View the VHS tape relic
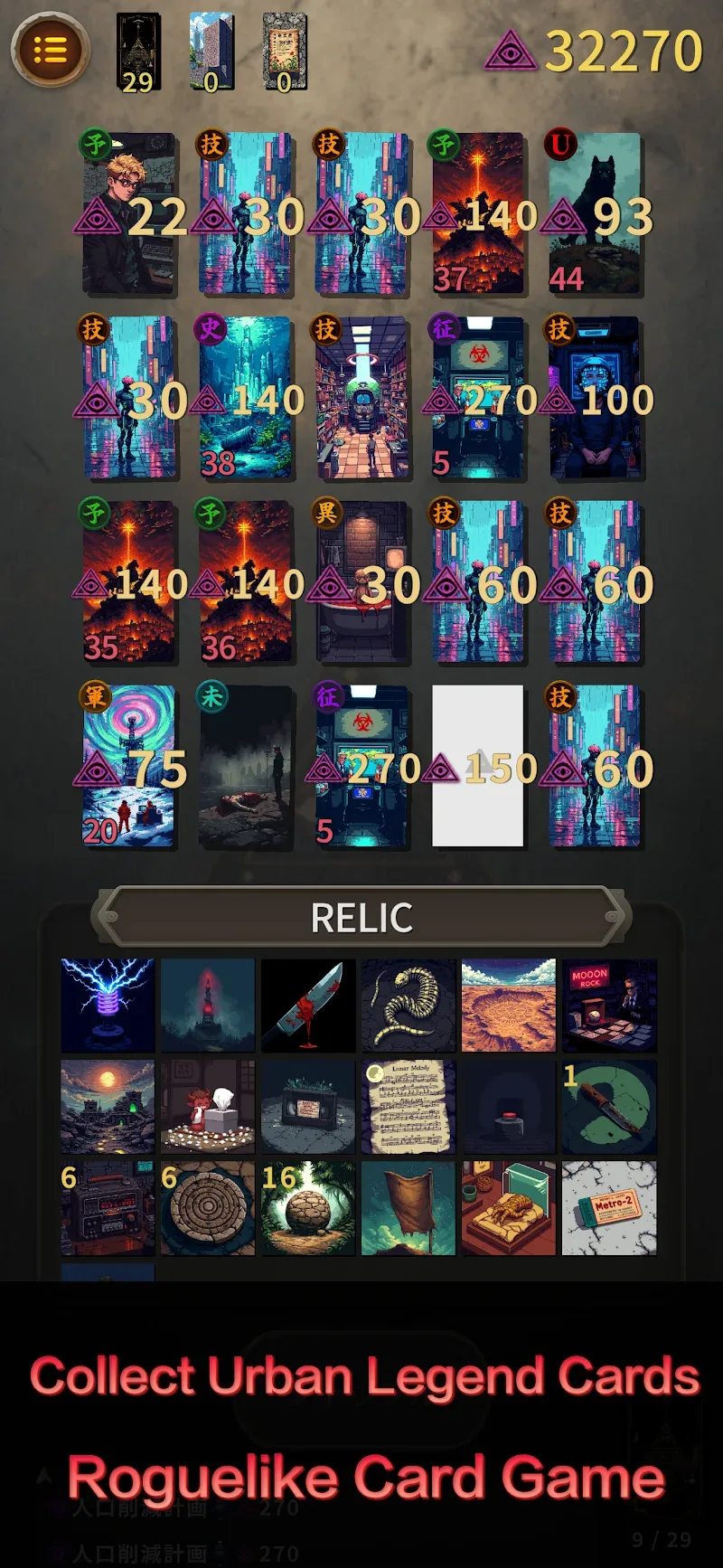 coord(308,1107)
